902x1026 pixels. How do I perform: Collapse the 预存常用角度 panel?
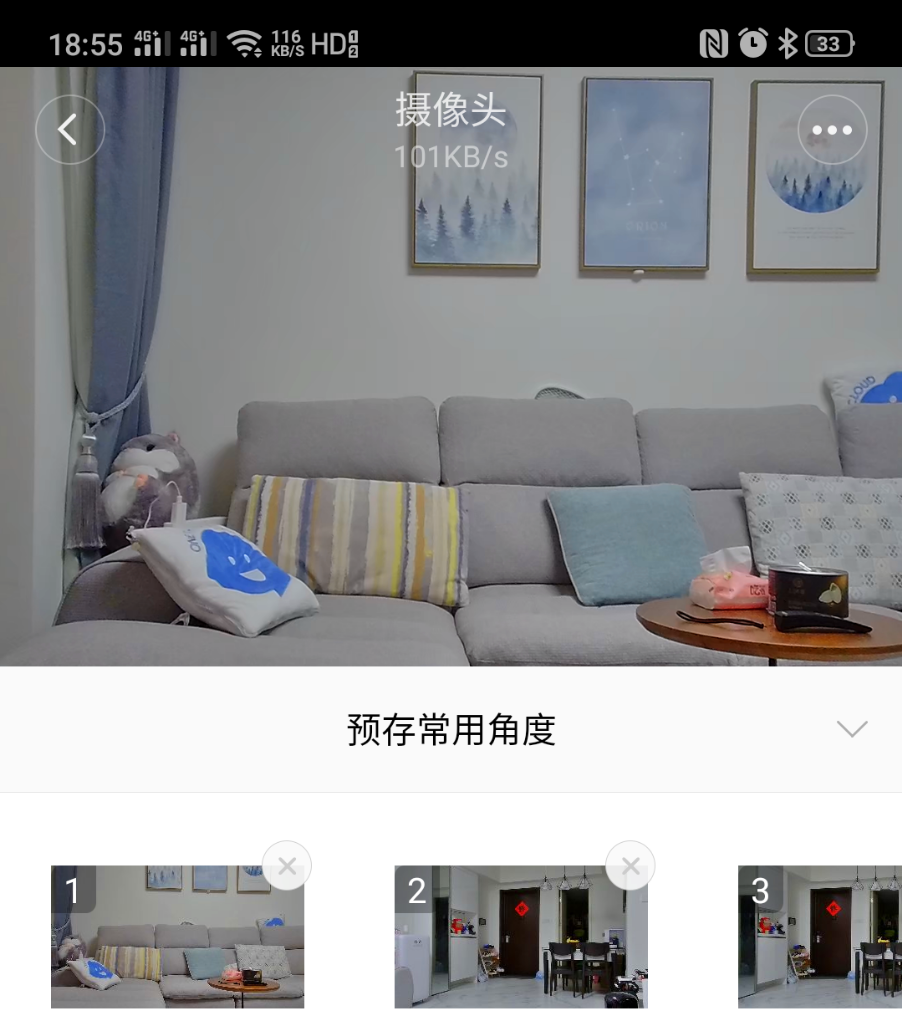(851, 729)
